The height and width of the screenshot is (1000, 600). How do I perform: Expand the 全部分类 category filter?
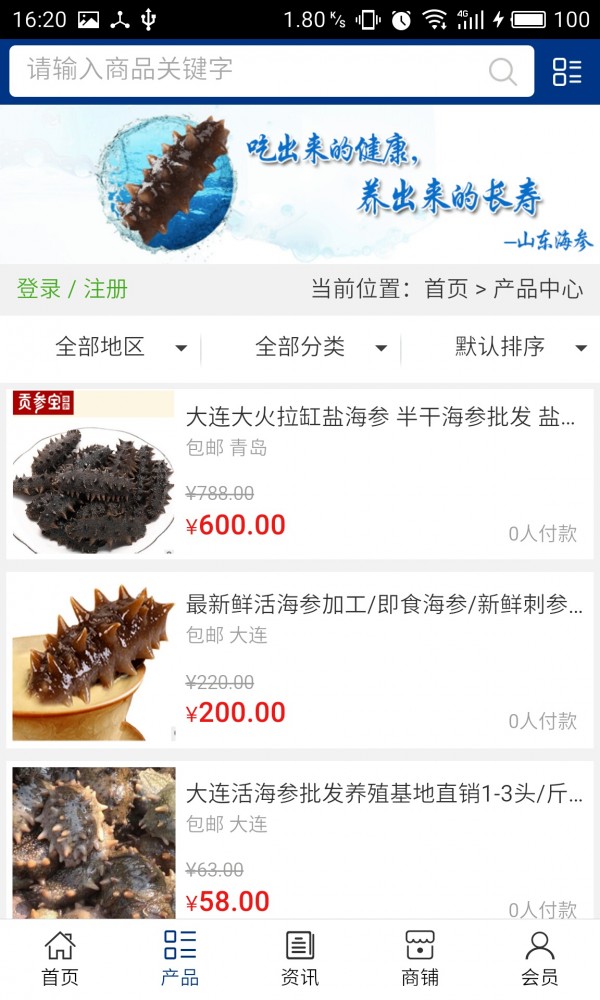click(320, 348)
